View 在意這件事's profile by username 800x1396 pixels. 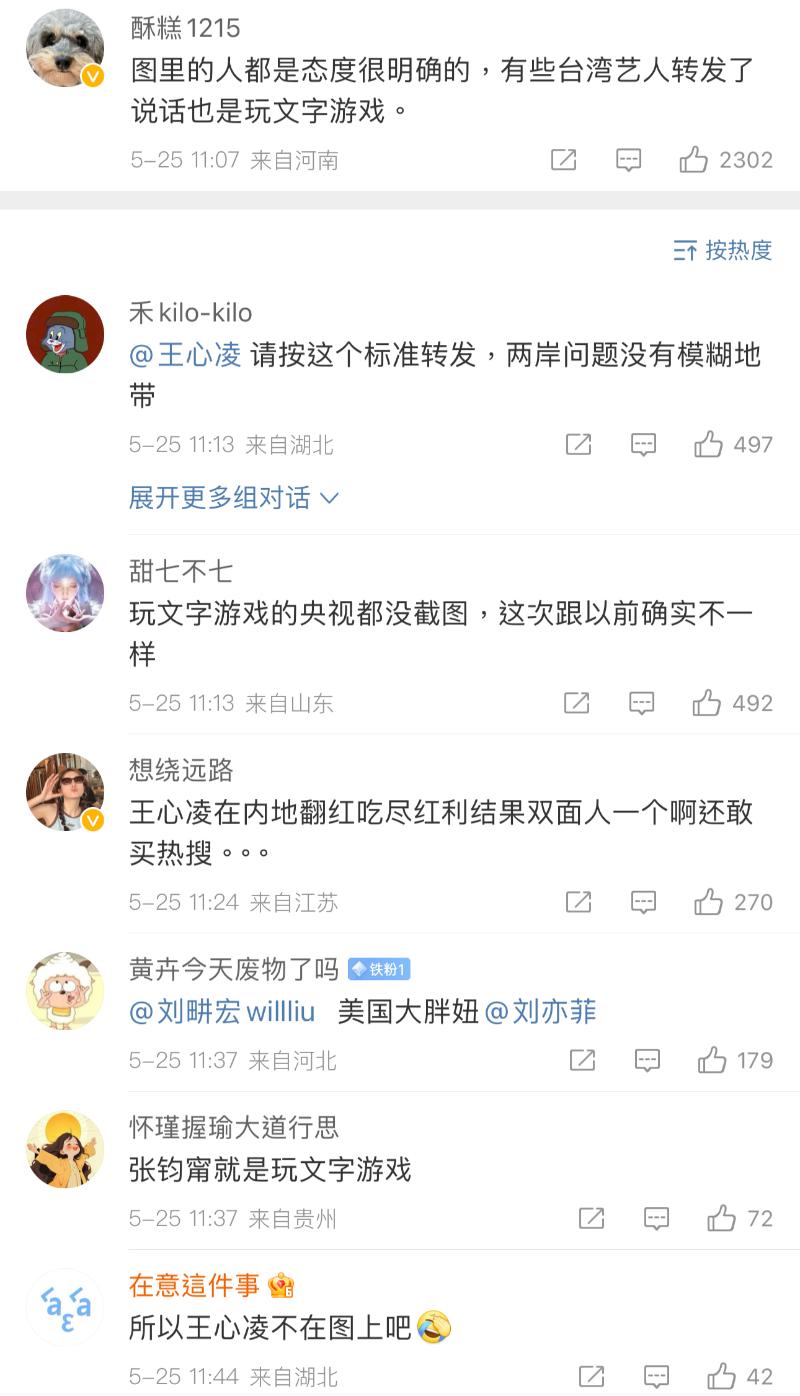tap(194, 1285)
